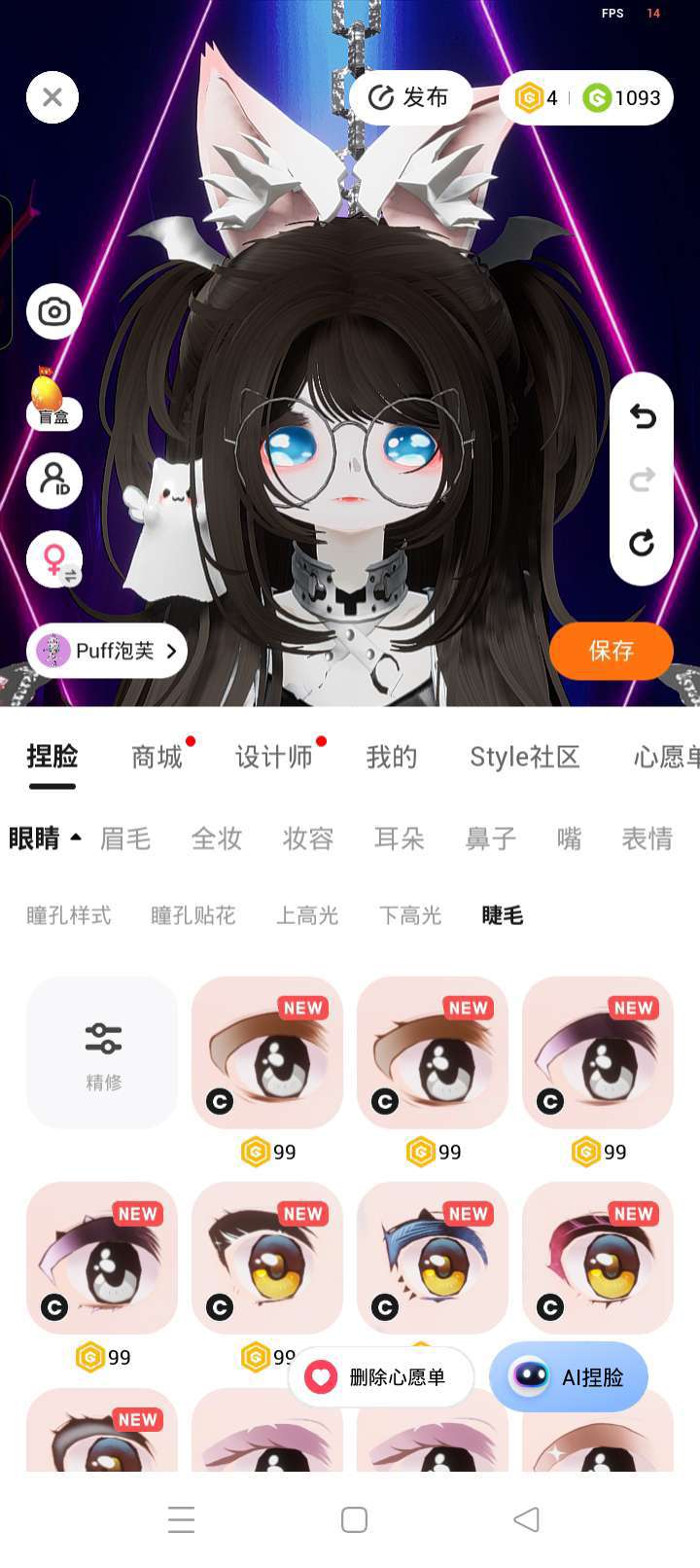Viewport: 700px width, 1568px height.
Task: Open AI捏脸 assistant
Action: pos(569,1377)
